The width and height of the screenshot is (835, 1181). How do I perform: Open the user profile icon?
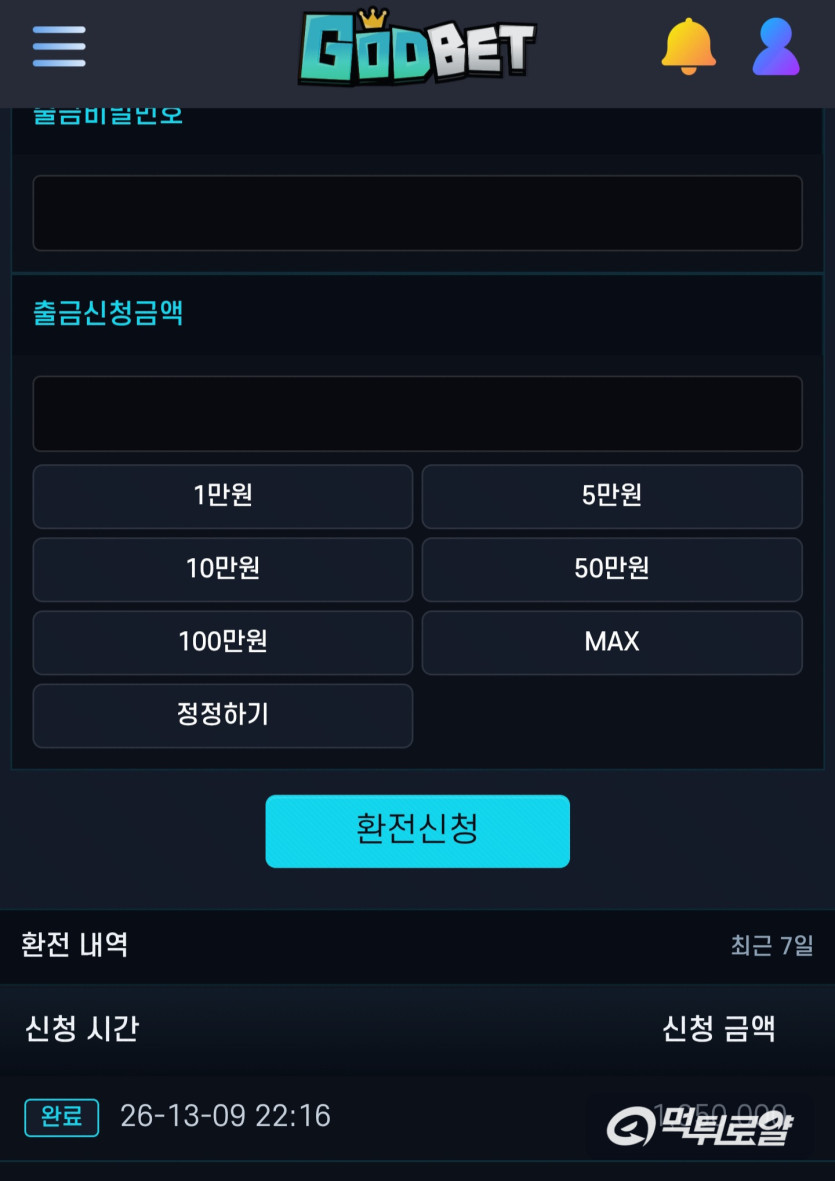tap(776, 47)
